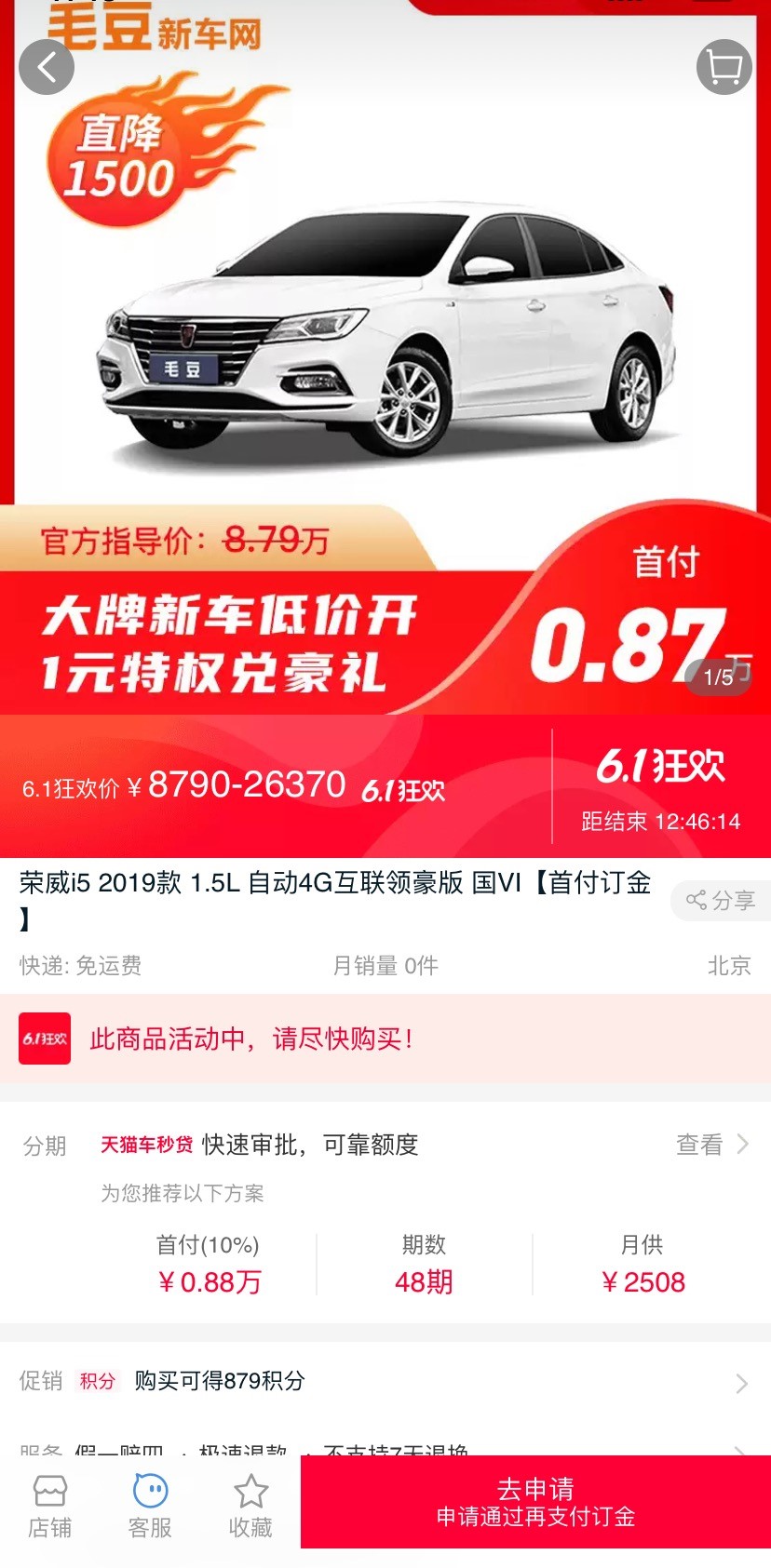Open the shopping cart
The image size is (771, 1568).
724,67
